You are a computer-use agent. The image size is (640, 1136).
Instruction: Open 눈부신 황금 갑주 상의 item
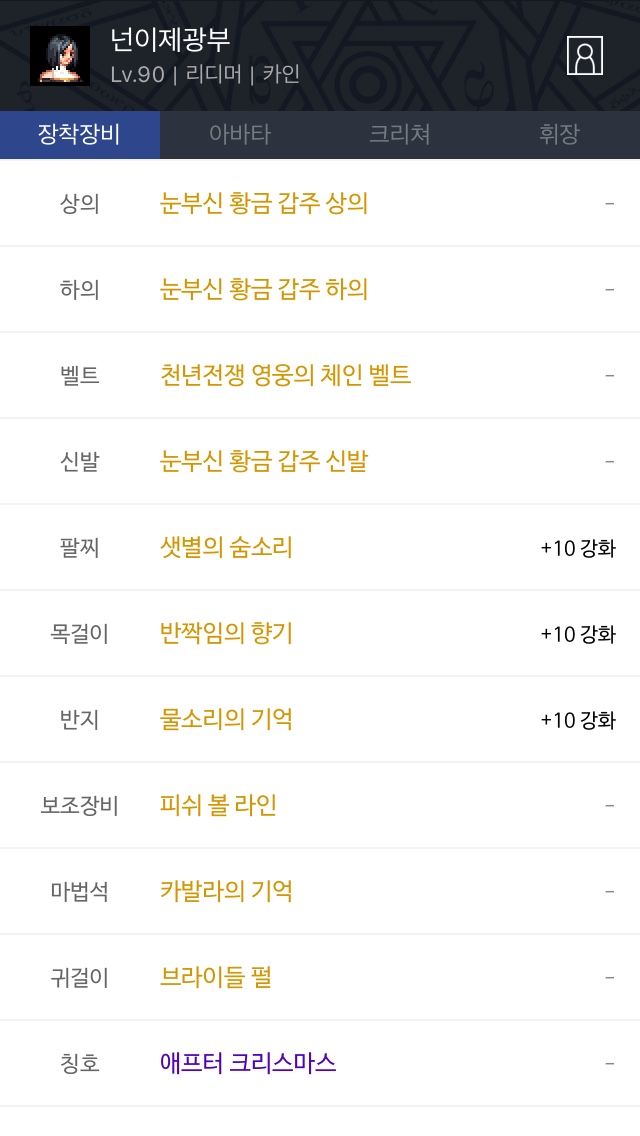[x=264, y=204]
